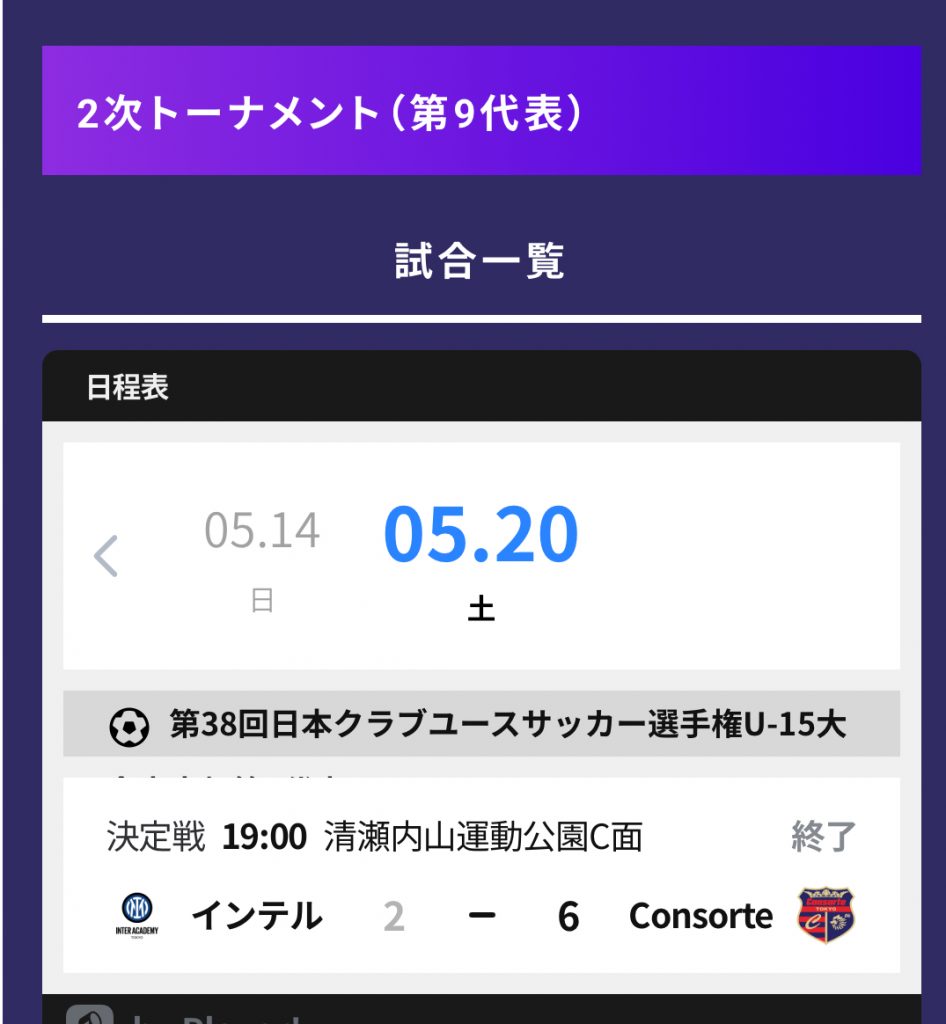This screenshot has height=1024, width=946.
Task: Open the 第38回日本クラブユースサッカー選手権 tournament header
Action: coord(481,724)
